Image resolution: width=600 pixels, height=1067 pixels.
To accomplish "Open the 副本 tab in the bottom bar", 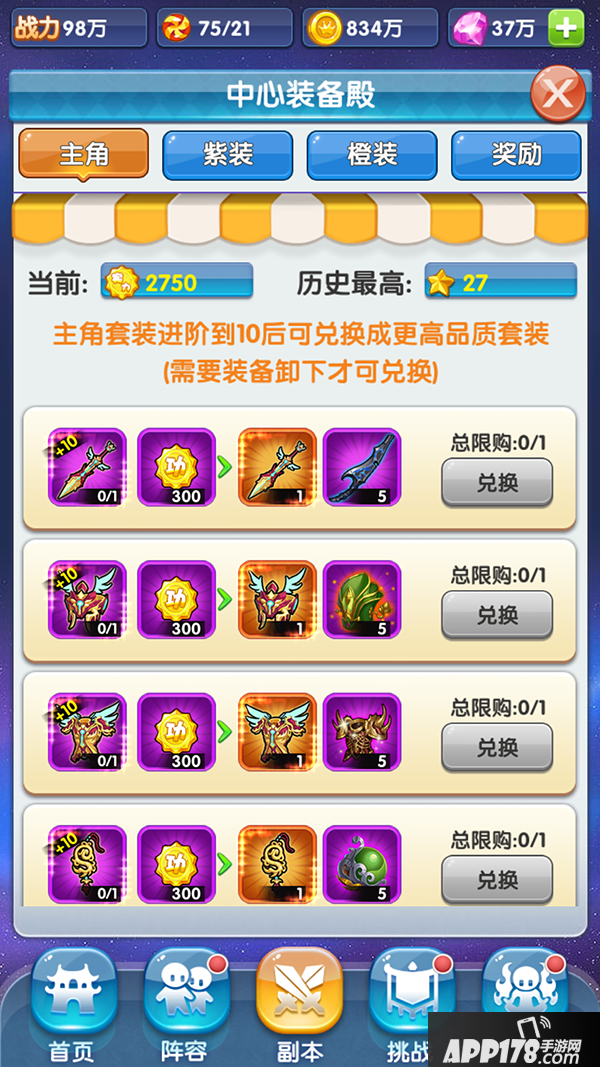I will pos(299,1005).
